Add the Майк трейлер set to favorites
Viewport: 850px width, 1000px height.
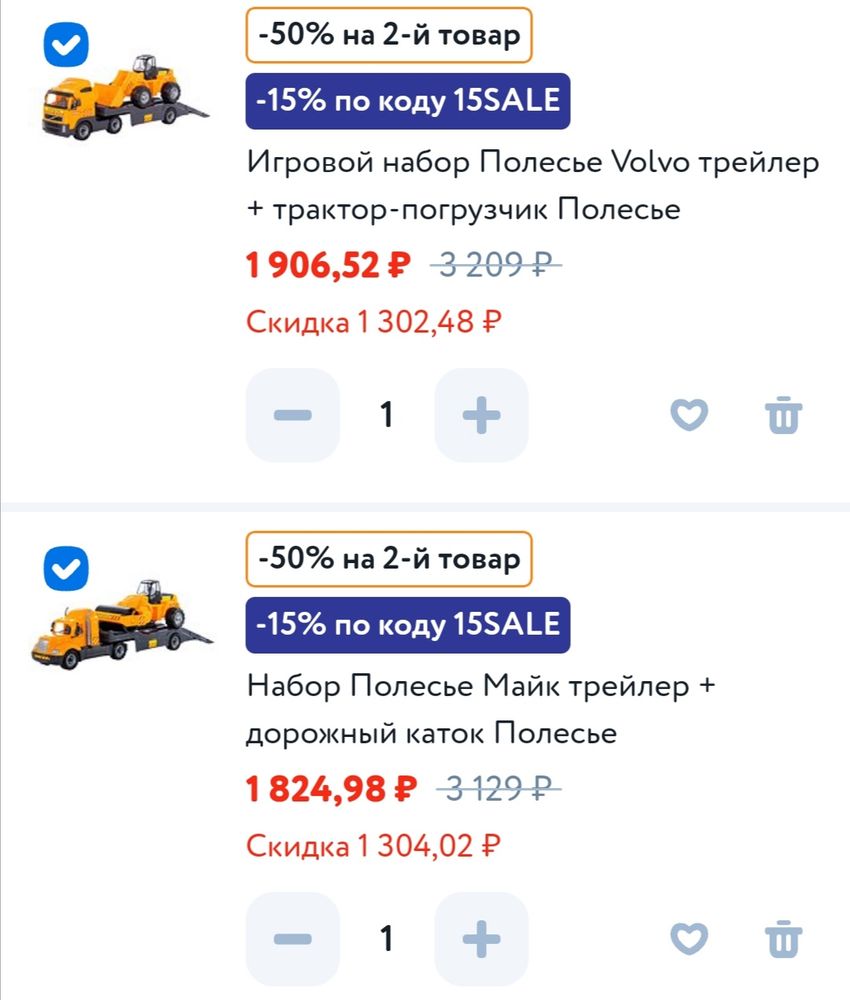pyautogui.click(x=689, y=938)
